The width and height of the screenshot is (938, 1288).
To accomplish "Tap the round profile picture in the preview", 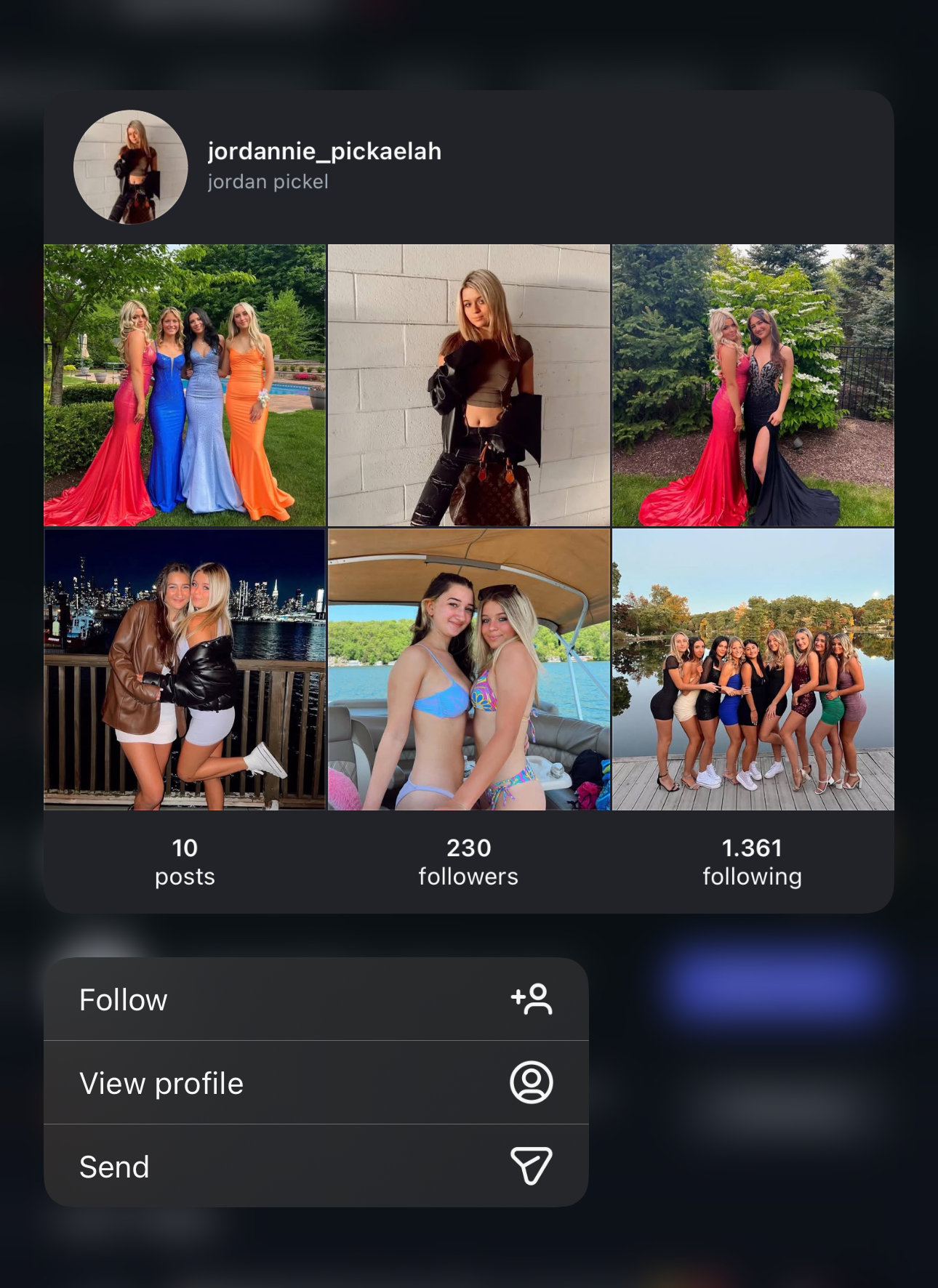I will coord(131,167).
